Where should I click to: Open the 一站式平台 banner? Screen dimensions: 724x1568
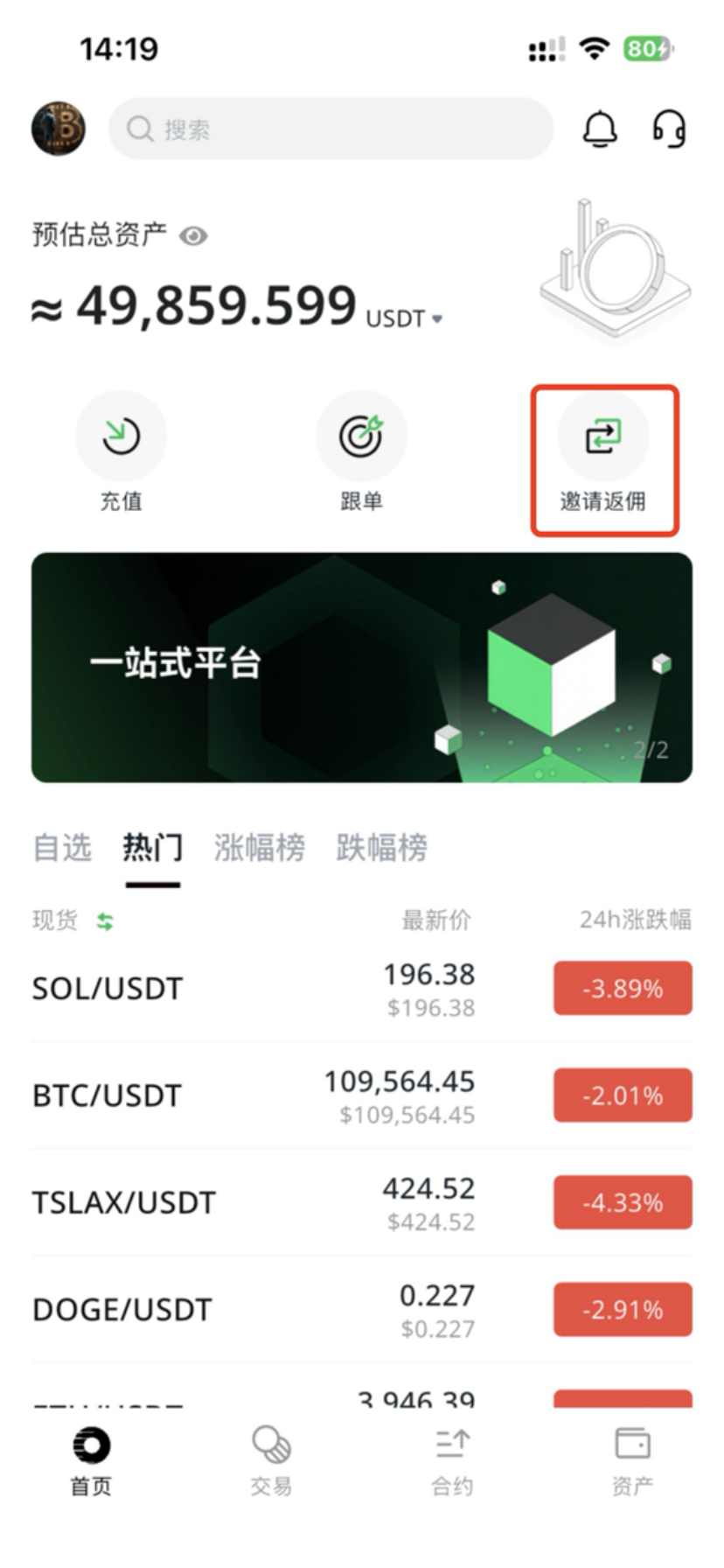(361, 667)
